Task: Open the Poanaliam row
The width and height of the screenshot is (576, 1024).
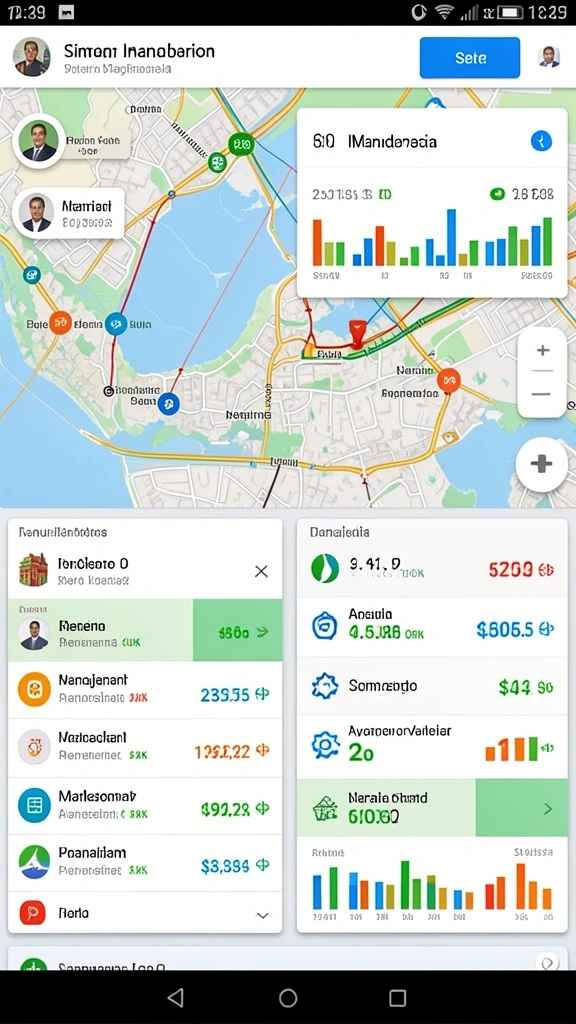Action: [x=145, y=863]
